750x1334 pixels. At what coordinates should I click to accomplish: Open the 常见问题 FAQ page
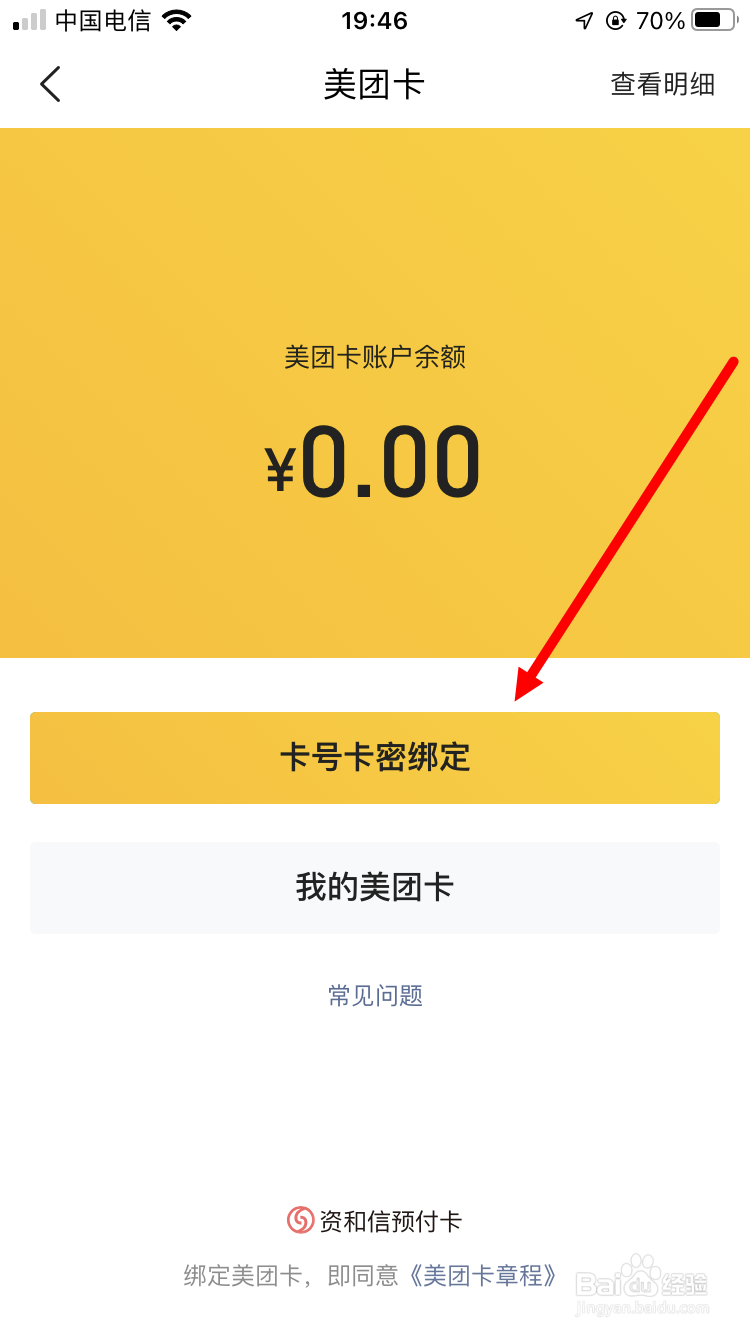(375, 995)
